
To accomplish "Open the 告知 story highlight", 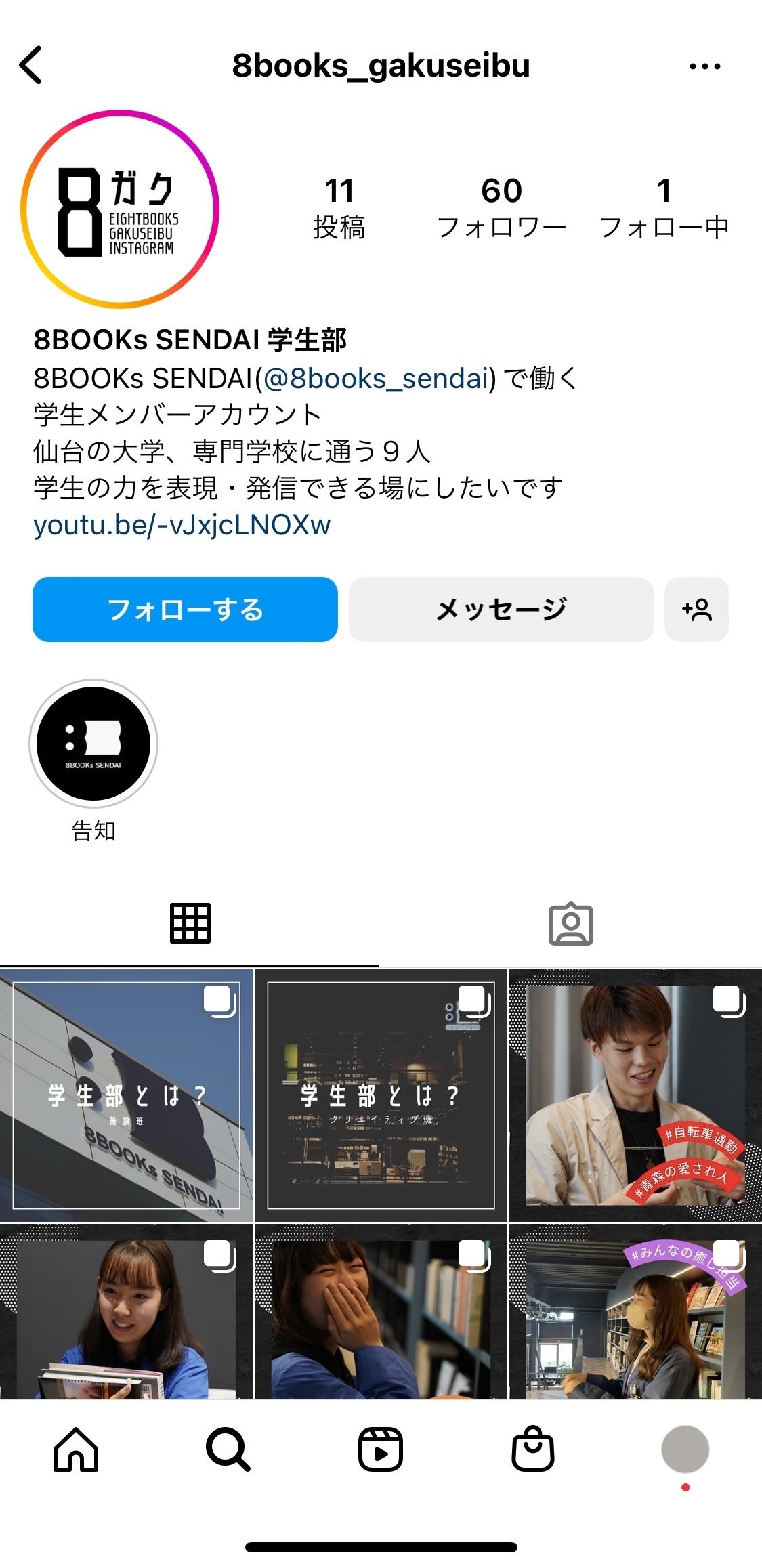I will 93,744.
